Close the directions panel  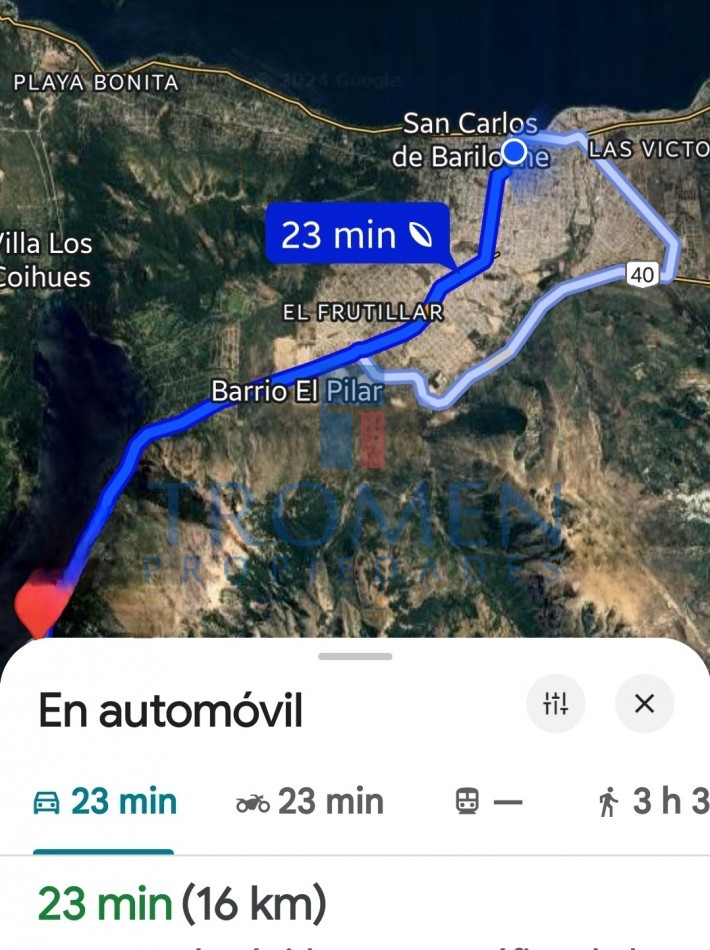click(x=644, y=704)
